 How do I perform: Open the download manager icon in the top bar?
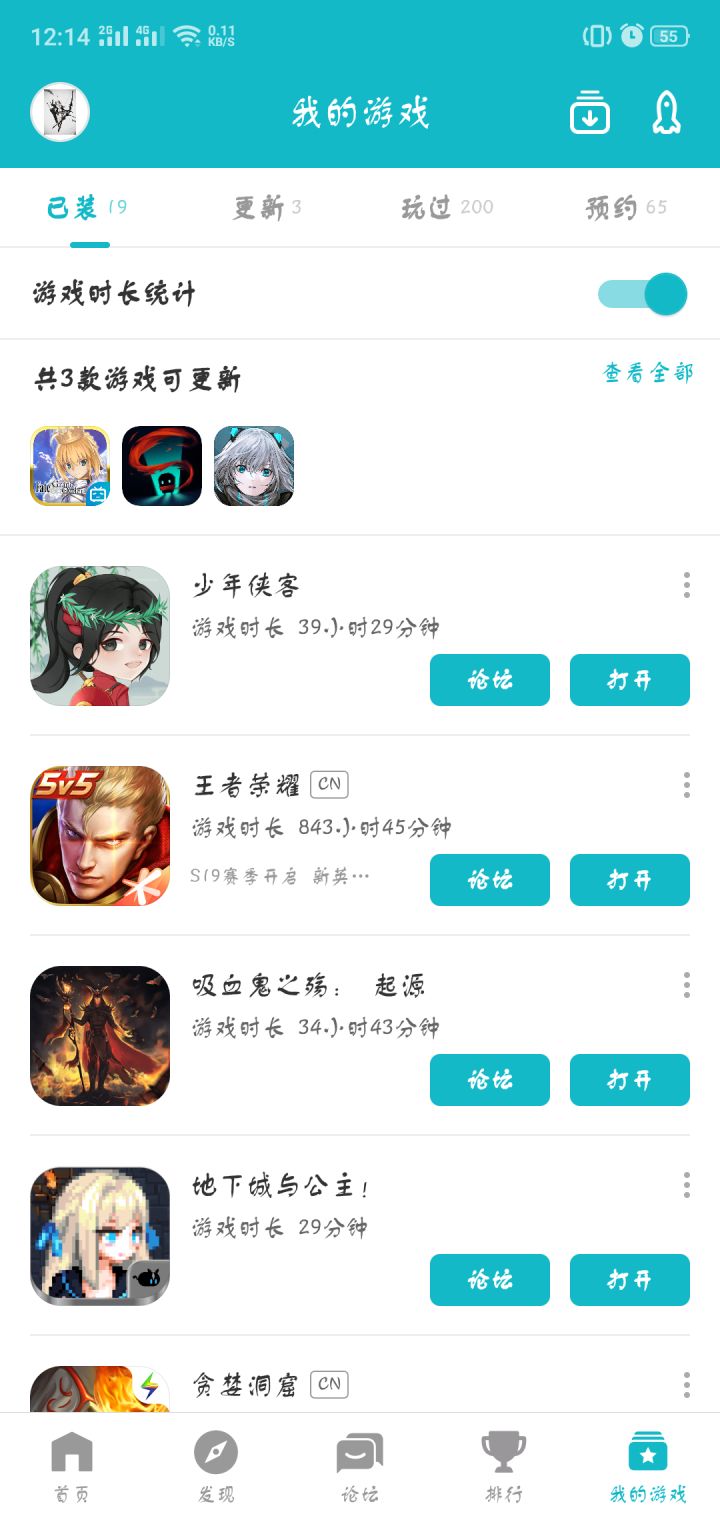[589, 113]
